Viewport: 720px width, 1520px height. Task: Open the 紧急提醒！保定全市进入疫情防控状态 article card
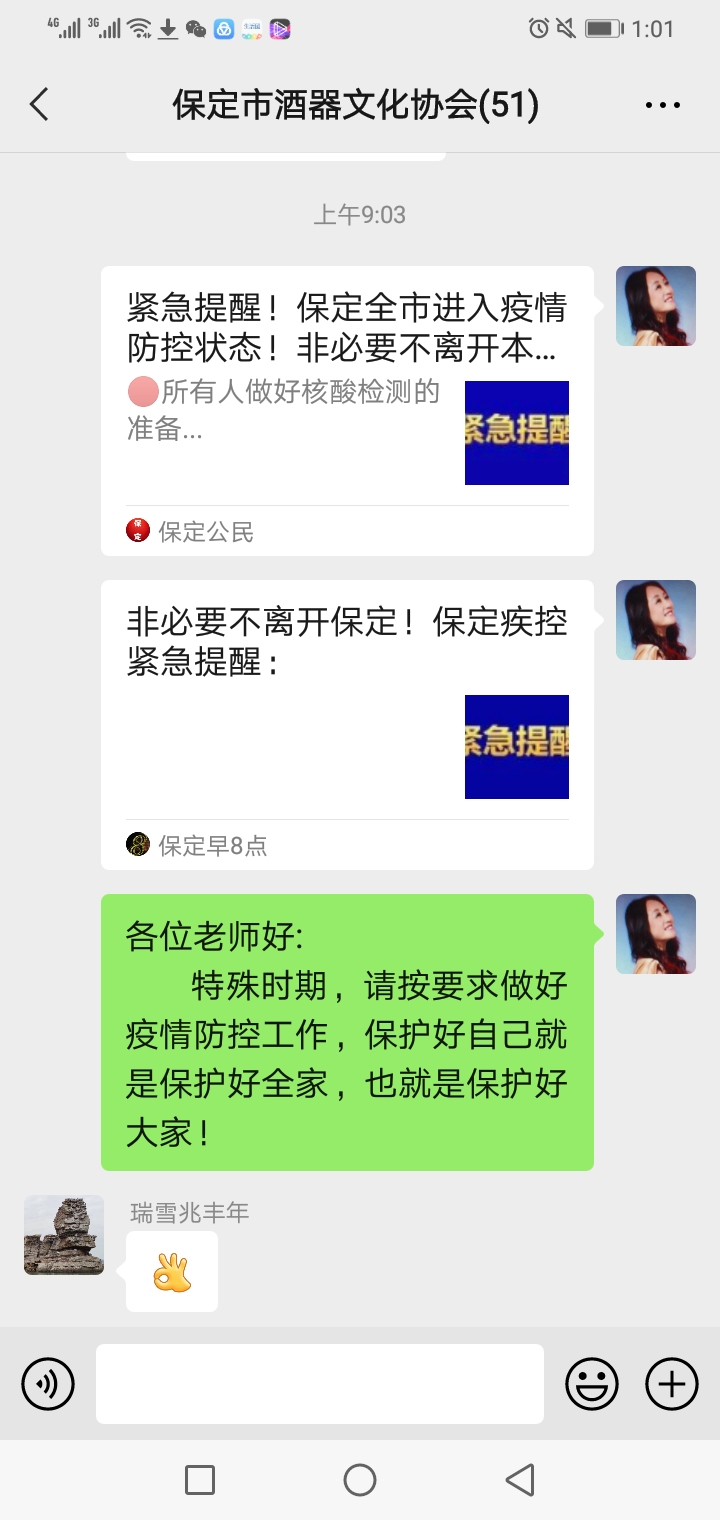(347, 410)
